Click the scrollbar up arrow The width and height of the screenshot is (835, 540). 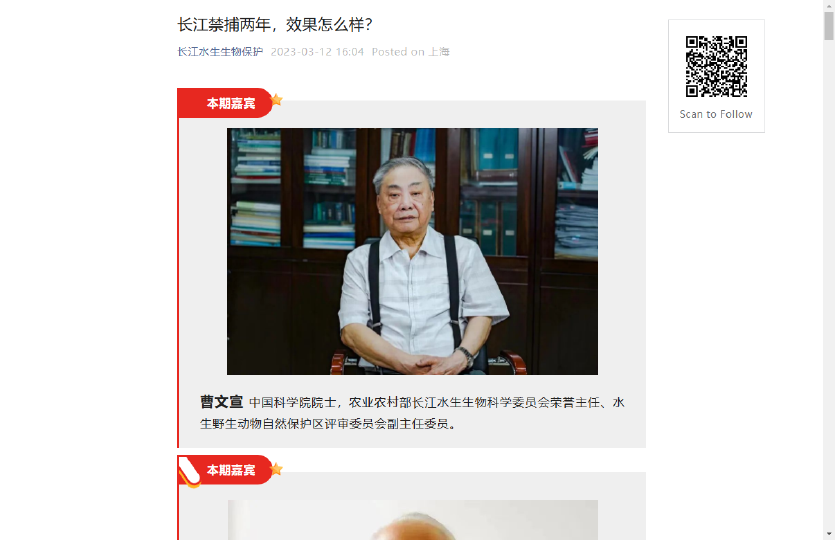coord(828,6)
